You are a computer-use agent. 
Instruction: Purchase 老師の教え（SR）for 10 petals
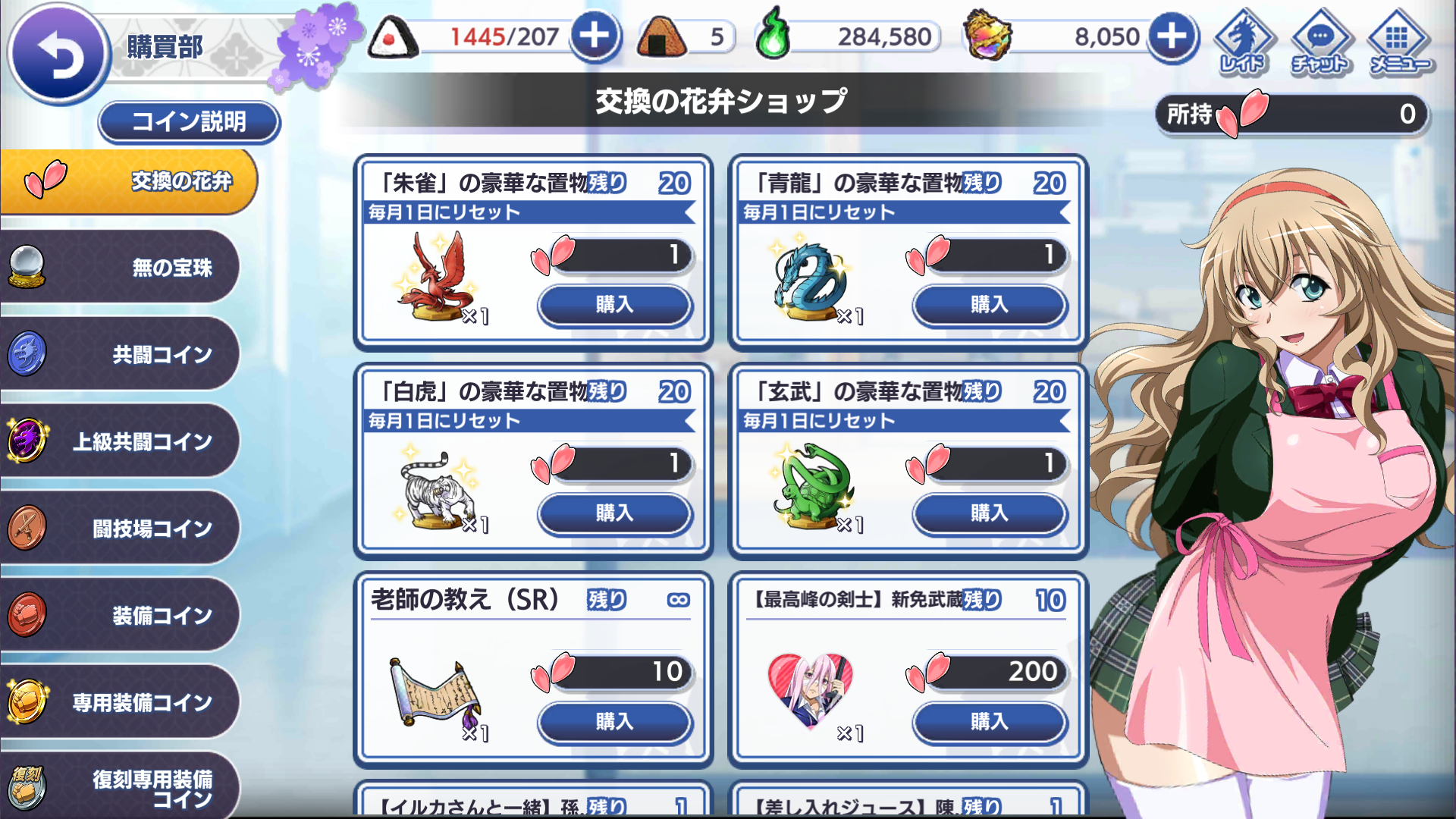tap(614, 721)
